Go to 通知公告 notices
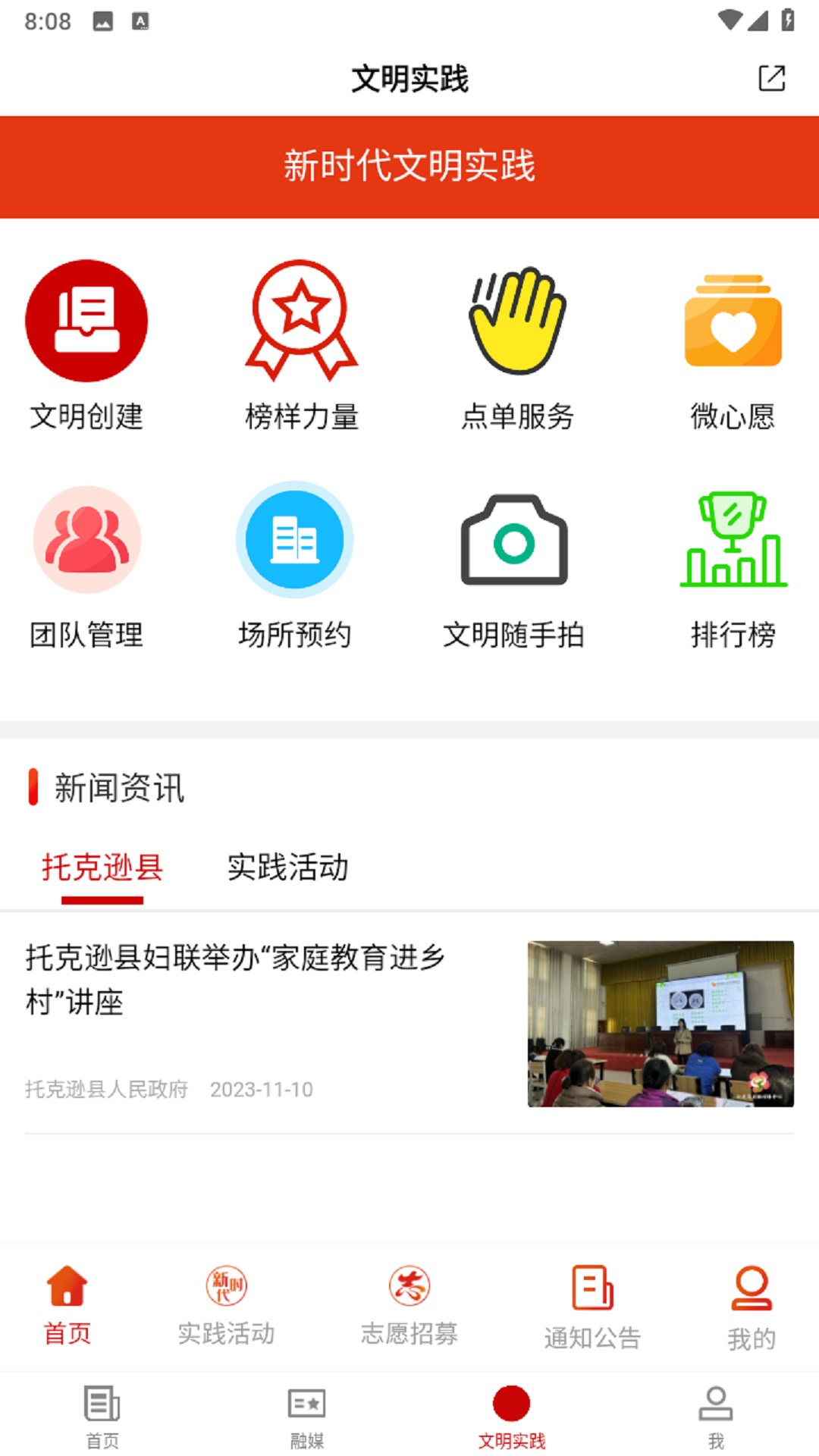This screenshot has height=1456, width=819. coord(592,1306)
